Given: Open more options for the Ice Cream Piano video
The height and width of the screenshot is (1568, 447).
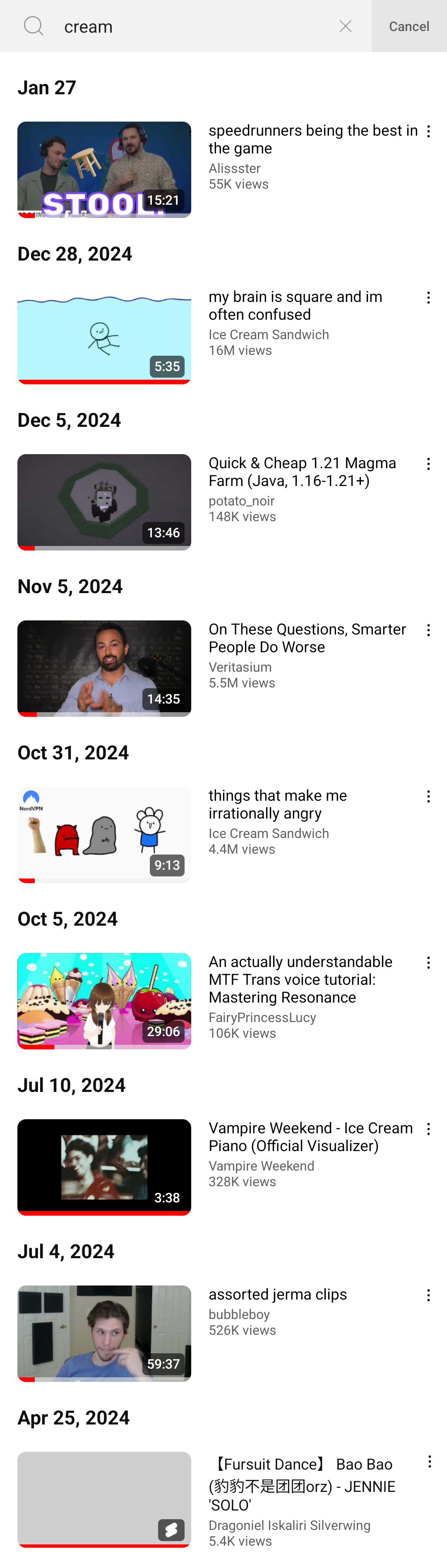Looking at the screenshot, I should [x=429, y=1128].
